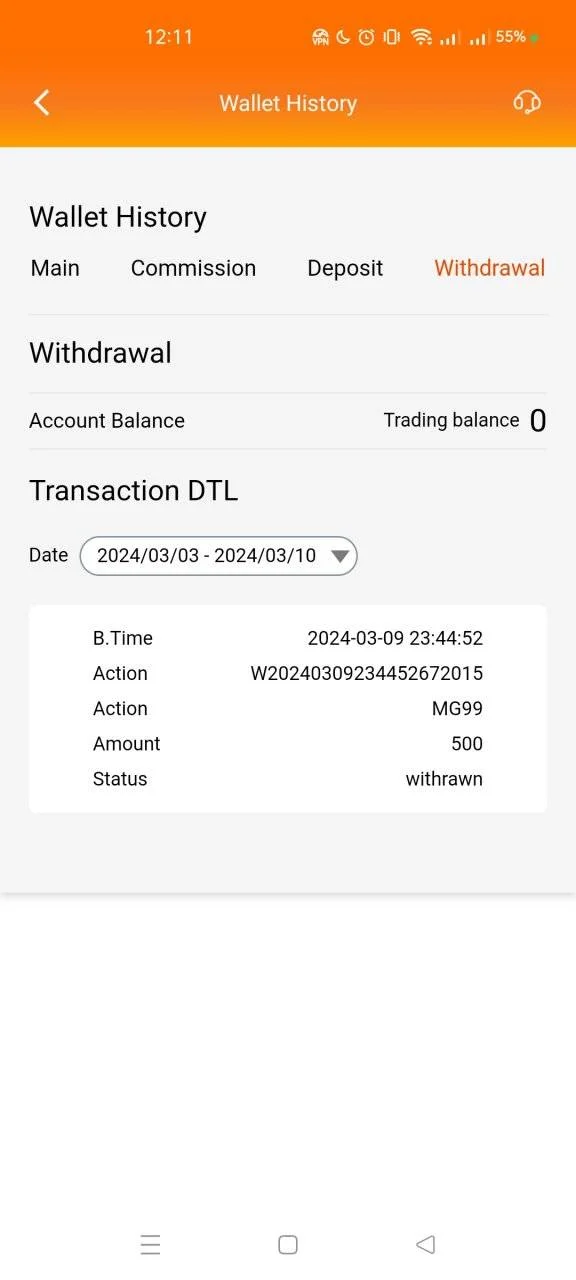Switch to the Main tab
The image size is (576, 1280).
pos(55,268)
